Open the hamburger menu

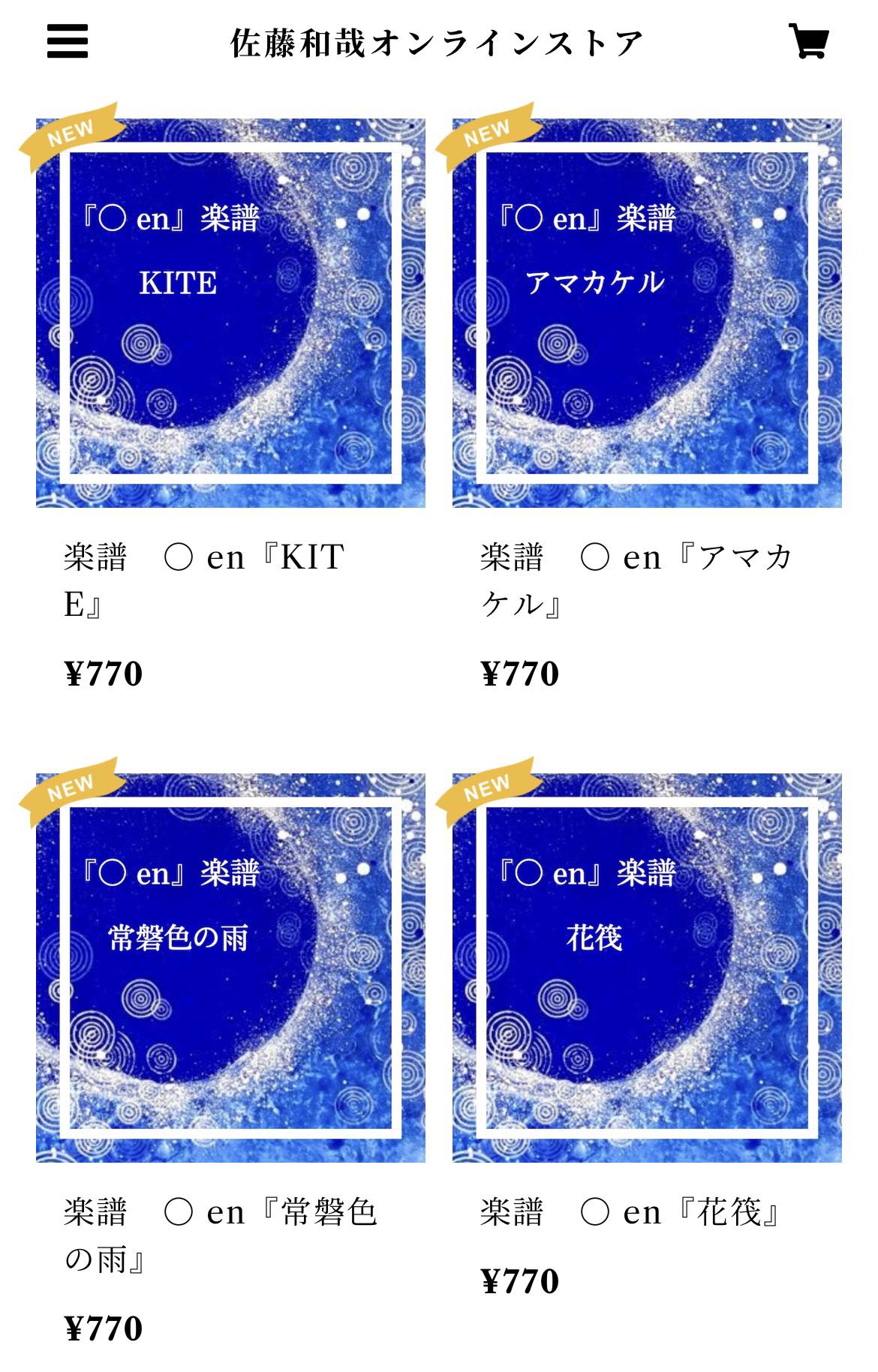(x=68, y=41)
